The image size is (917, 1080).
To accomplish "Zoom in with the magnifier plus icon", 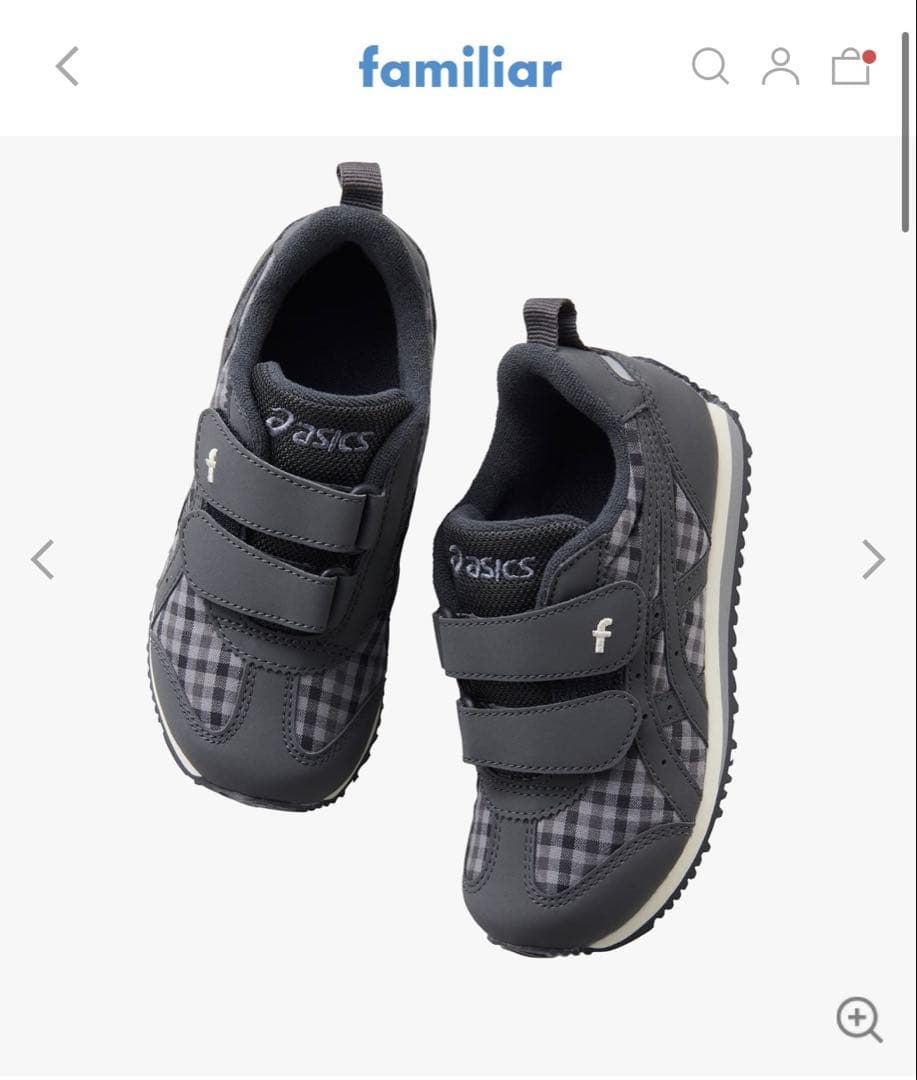I will [858, 1019].
